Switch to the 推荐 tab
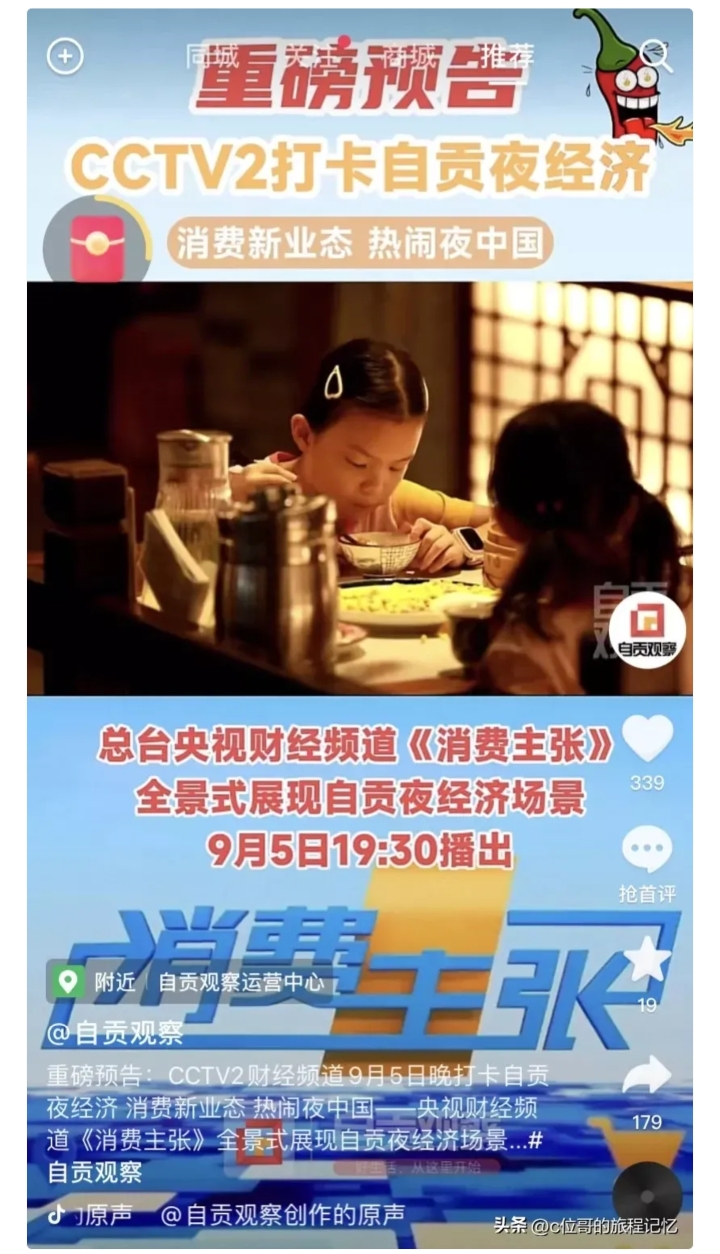Screen dimensions: 720x1254 click(x=507, y=56)
